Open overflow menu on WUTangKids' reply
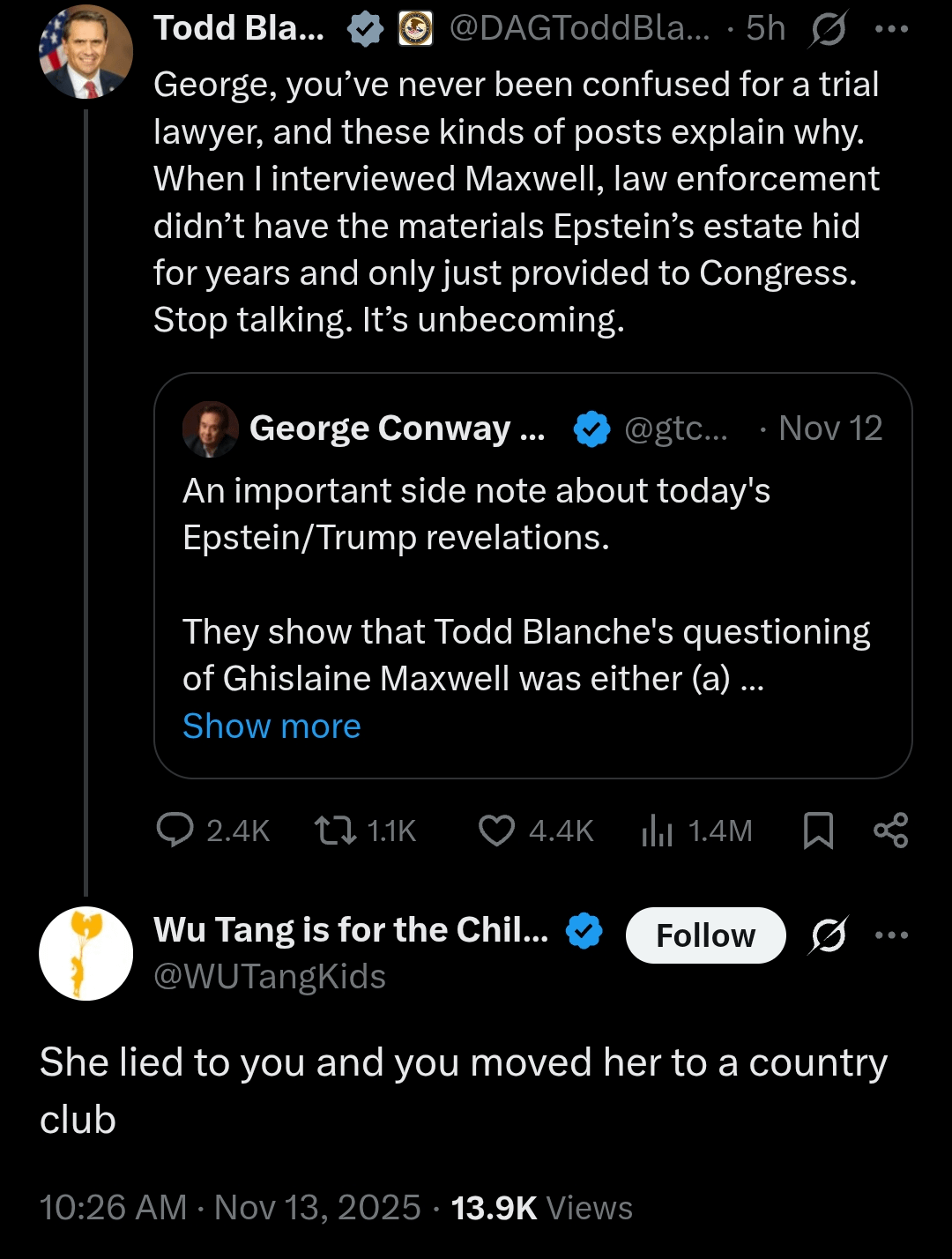This screenshot has height=1259, width=952. point(891,935)
